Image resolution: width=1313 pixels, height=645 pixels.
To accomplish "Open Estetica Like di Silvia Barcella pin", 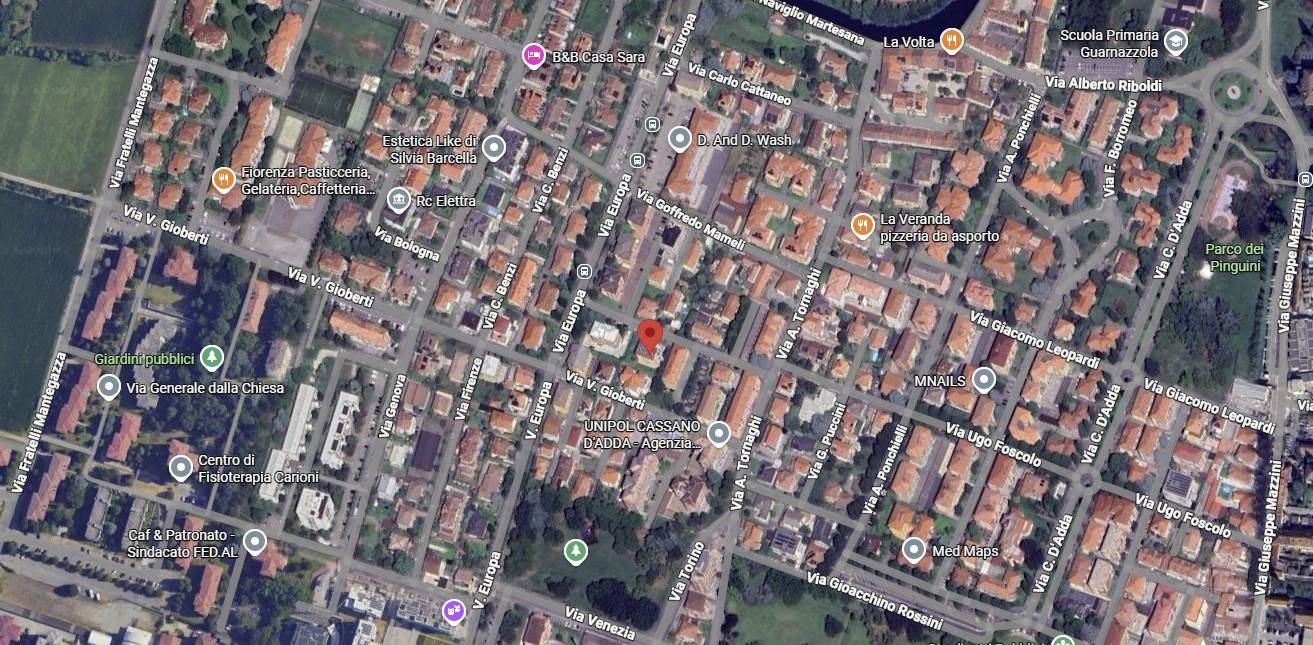I will 493,150.
